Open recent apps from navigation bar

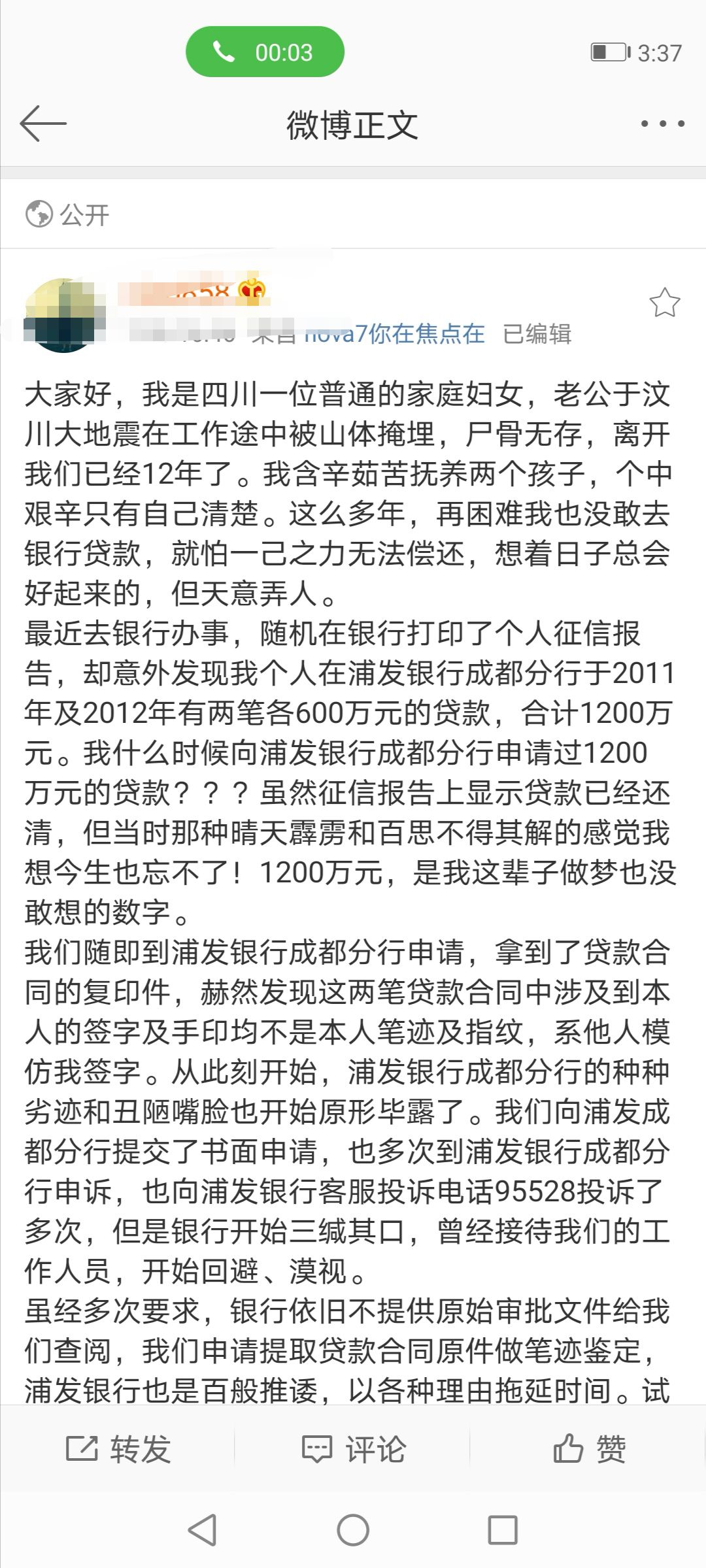point(503,1529)
